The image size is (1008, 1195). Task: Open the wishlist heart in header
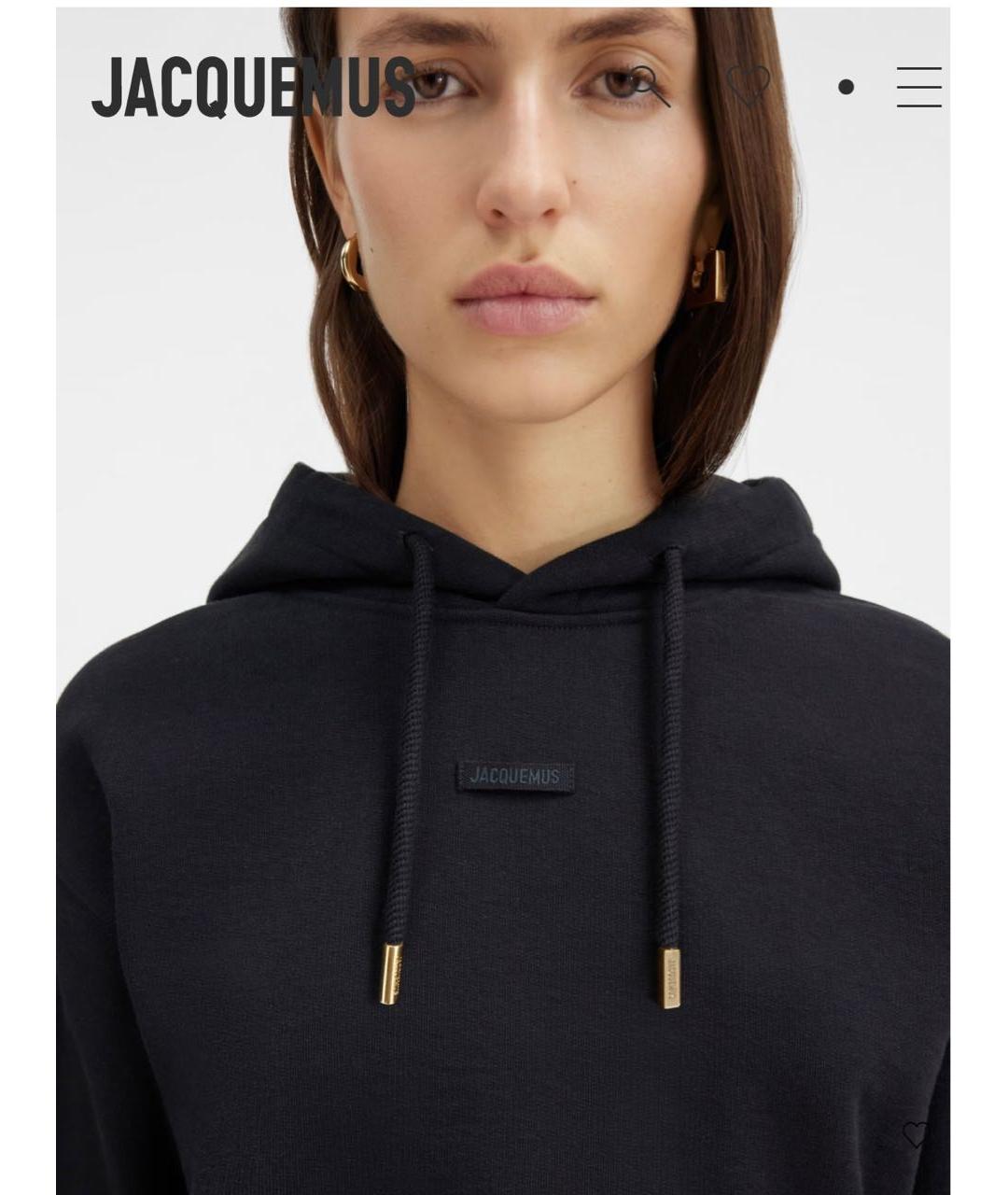point(748,86)
